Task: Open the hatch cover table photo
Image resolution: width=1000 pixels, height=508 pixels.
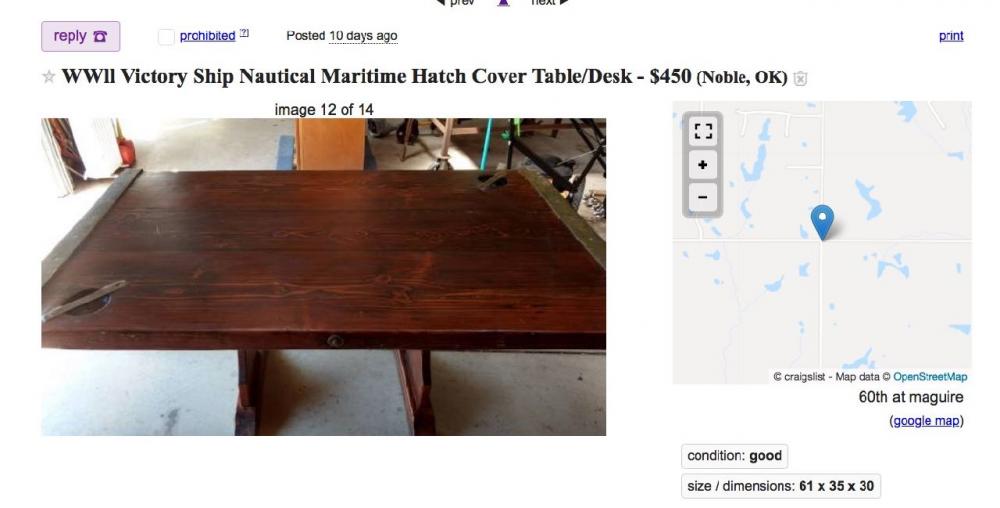Action: pyautogui.click(x=323, y=276)
